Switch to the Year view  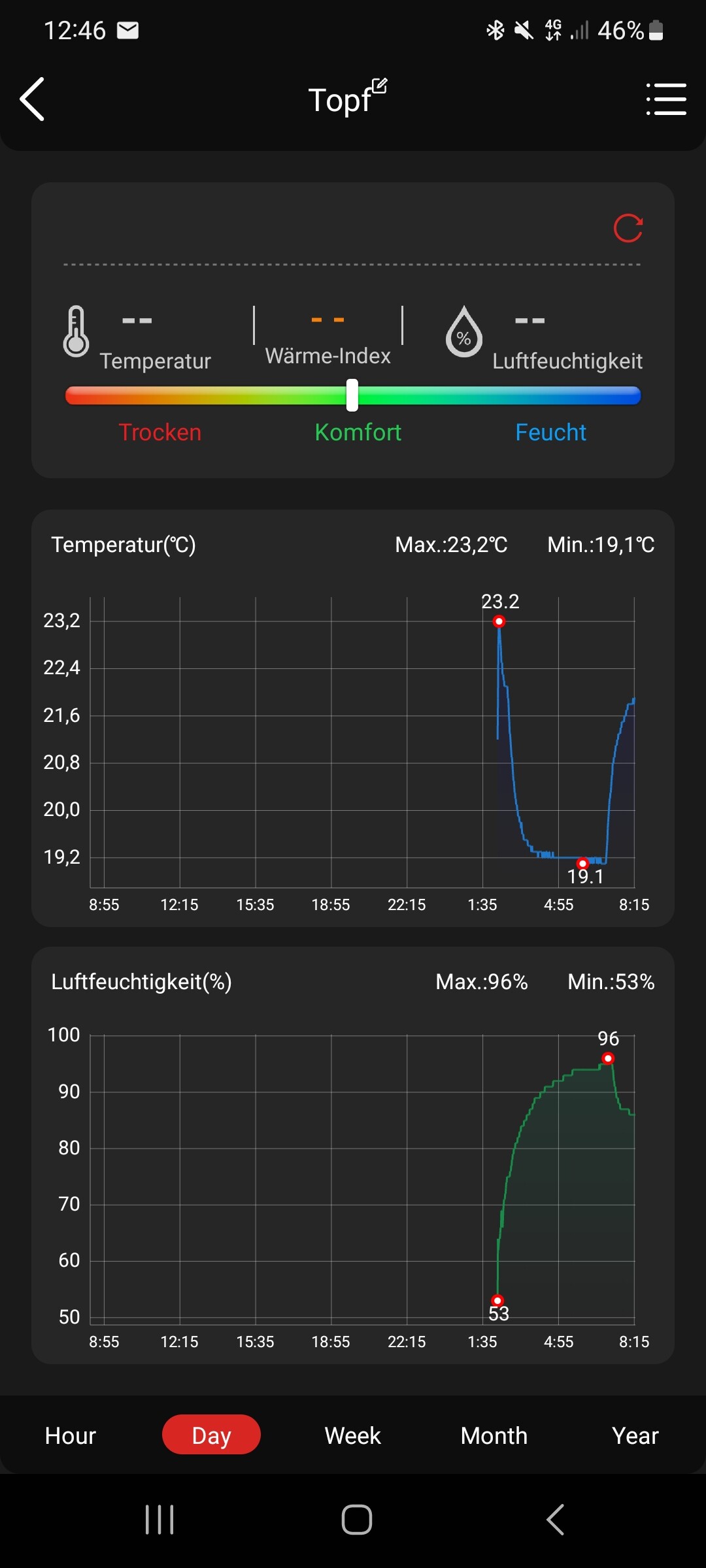(x=635, y=1435)
